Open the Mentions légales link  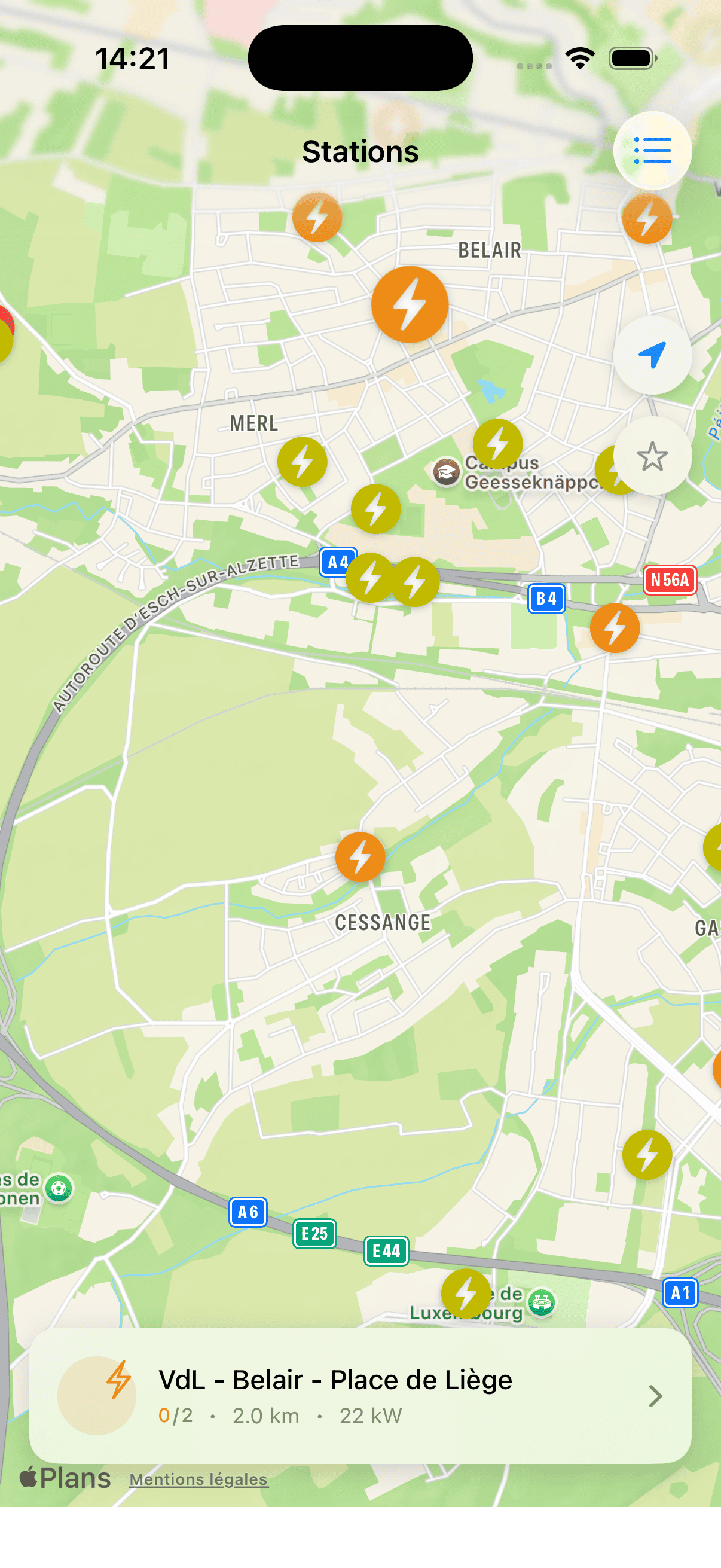click(x=198, y=1480)
